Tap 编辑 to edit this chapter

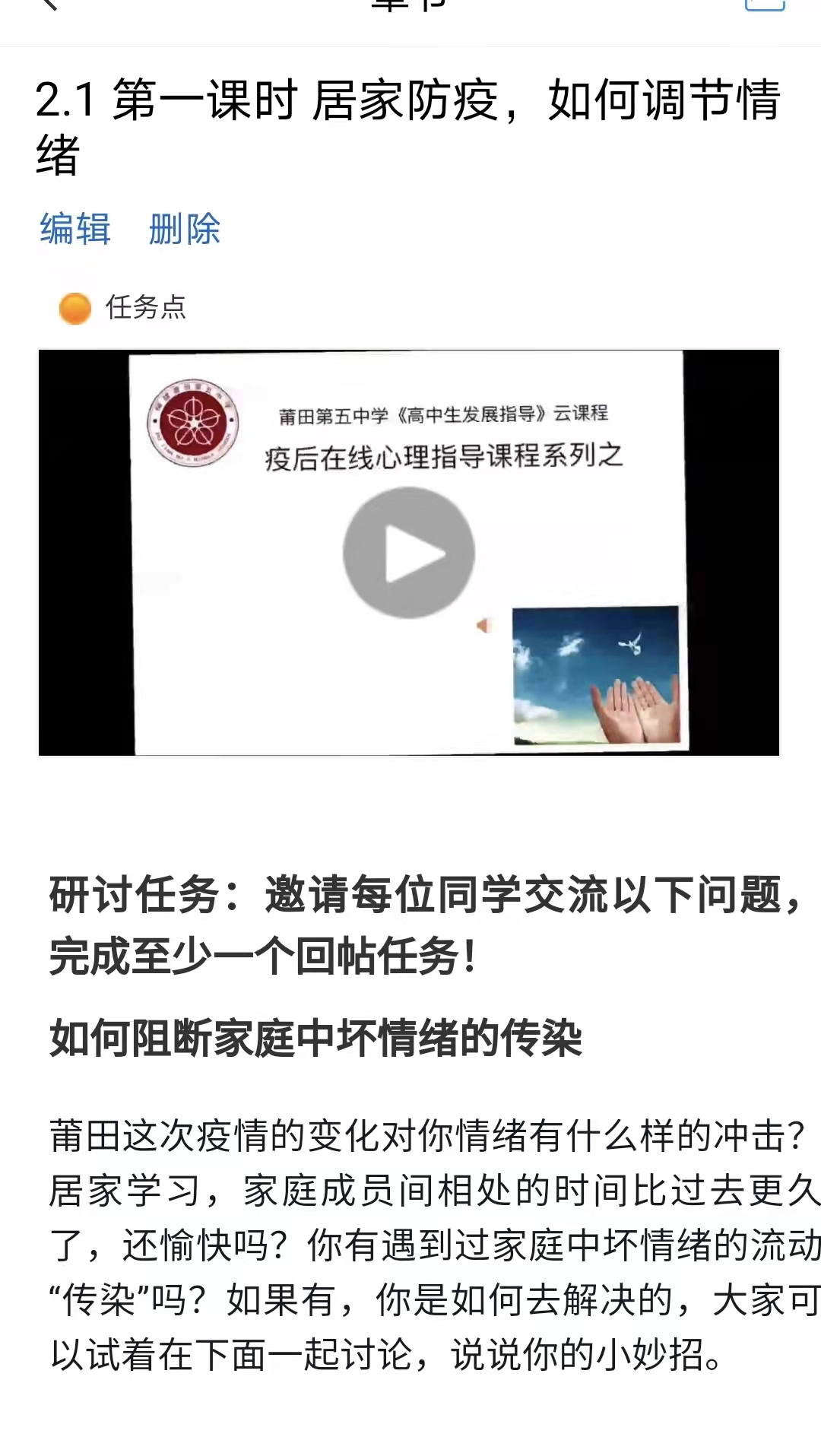click(x=75, y=229)
